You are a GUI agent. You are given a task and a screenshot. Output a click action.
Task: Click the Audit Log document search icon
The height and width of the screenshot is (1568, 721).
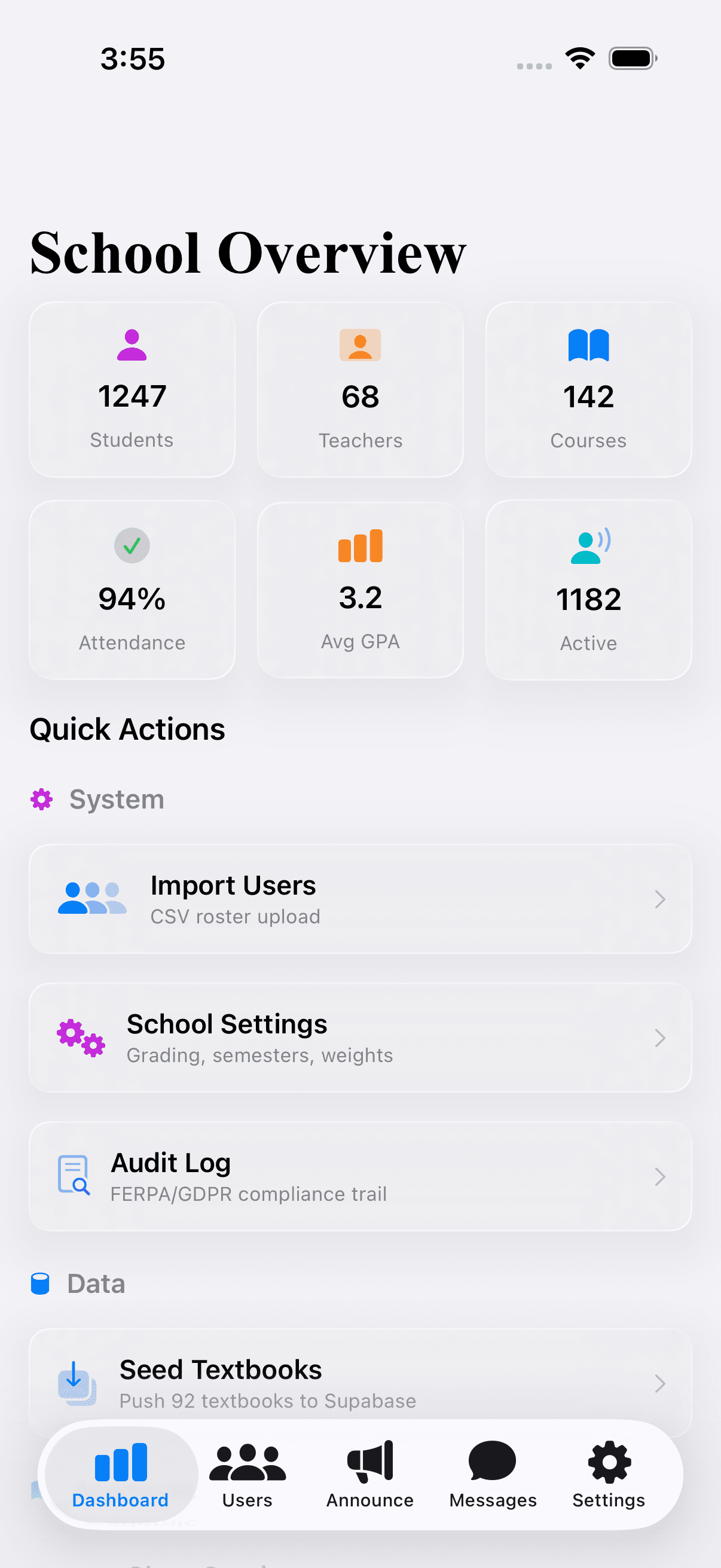click(72, 1175)
